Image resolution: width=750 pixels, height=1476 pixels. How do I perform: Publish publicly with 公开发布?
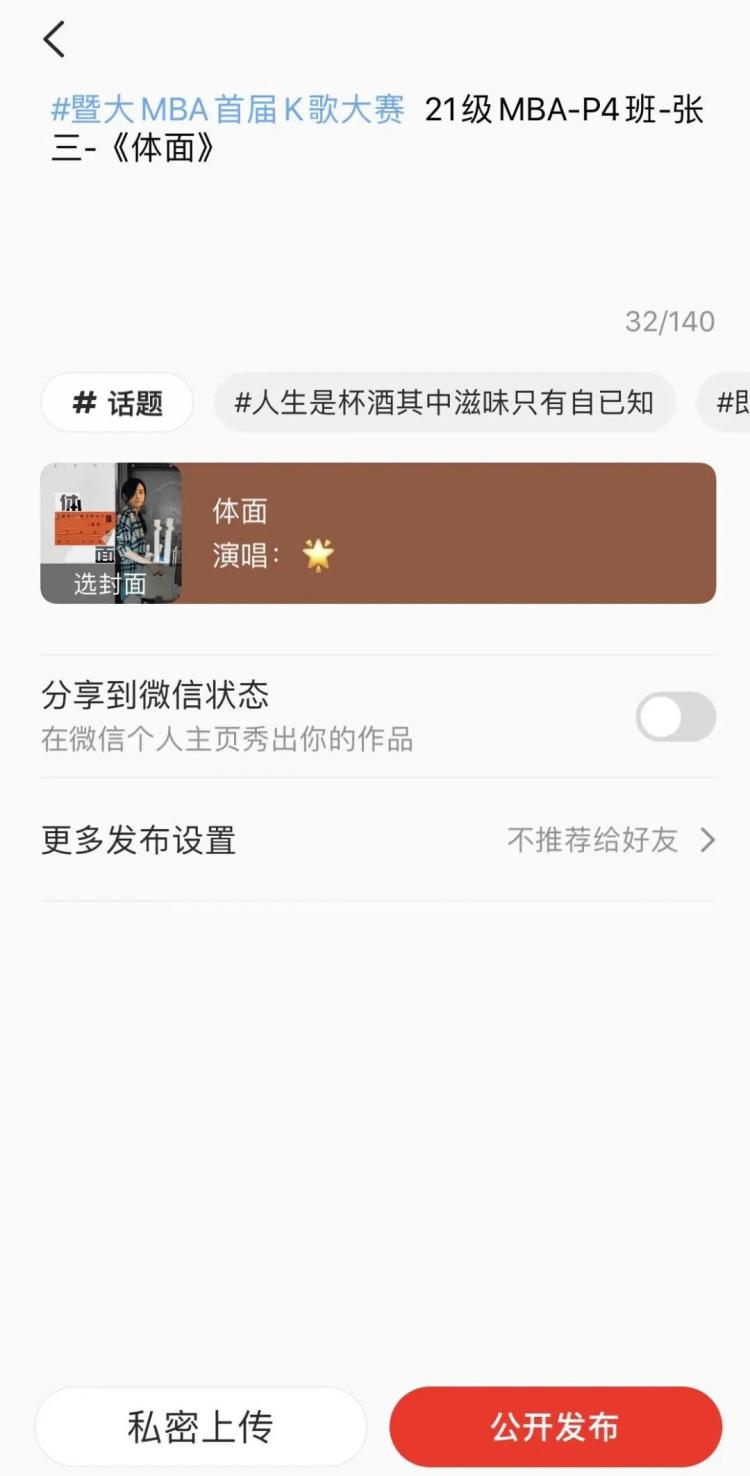[x=555, y=1427]
